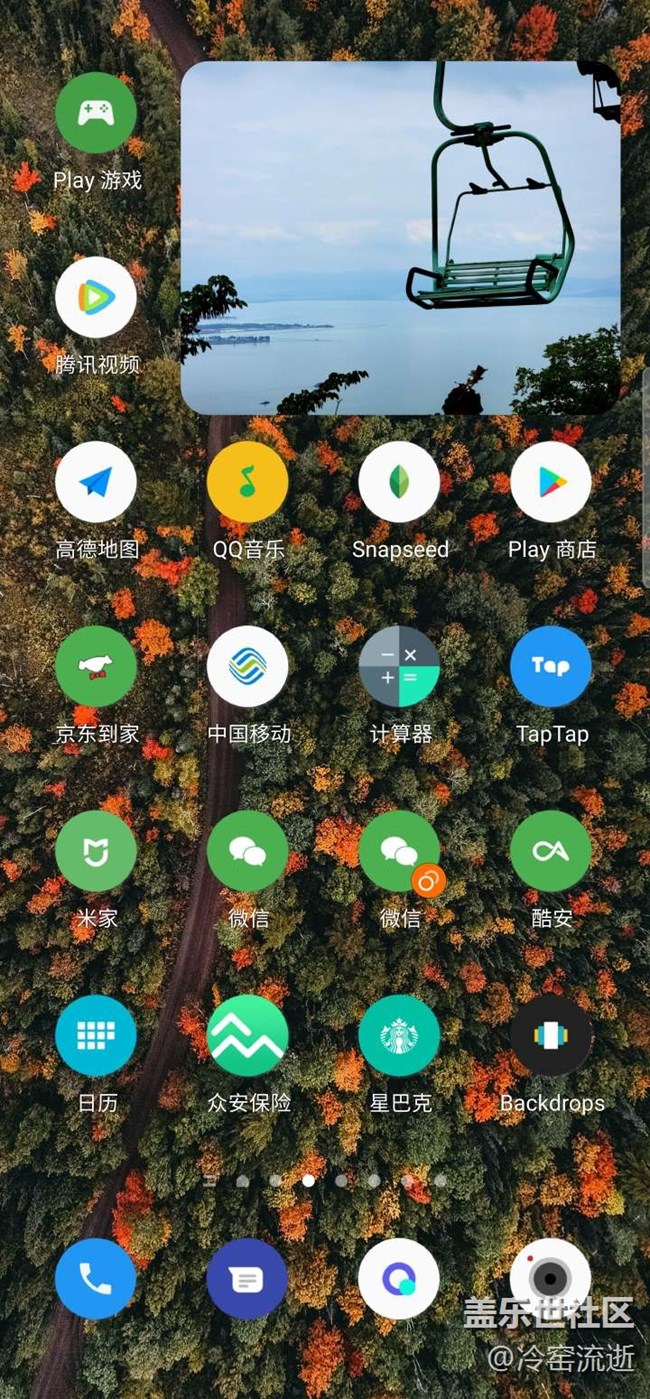Tap the chairlift photo widget
This screenshot has width=650, height=1399.
point(400,238)
